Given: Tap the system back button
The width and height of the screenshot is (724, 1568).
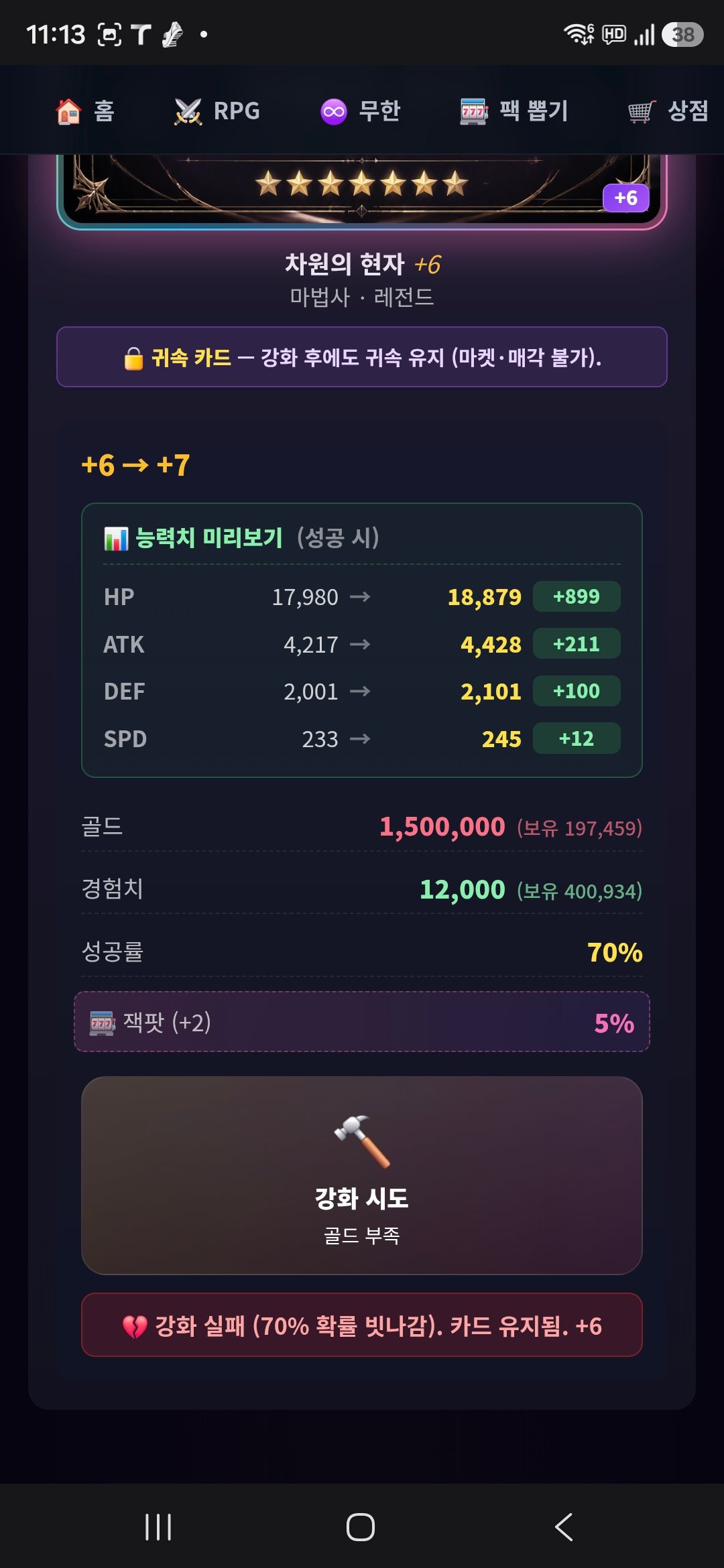Looking at the screenshot, I should [564, 1527].
